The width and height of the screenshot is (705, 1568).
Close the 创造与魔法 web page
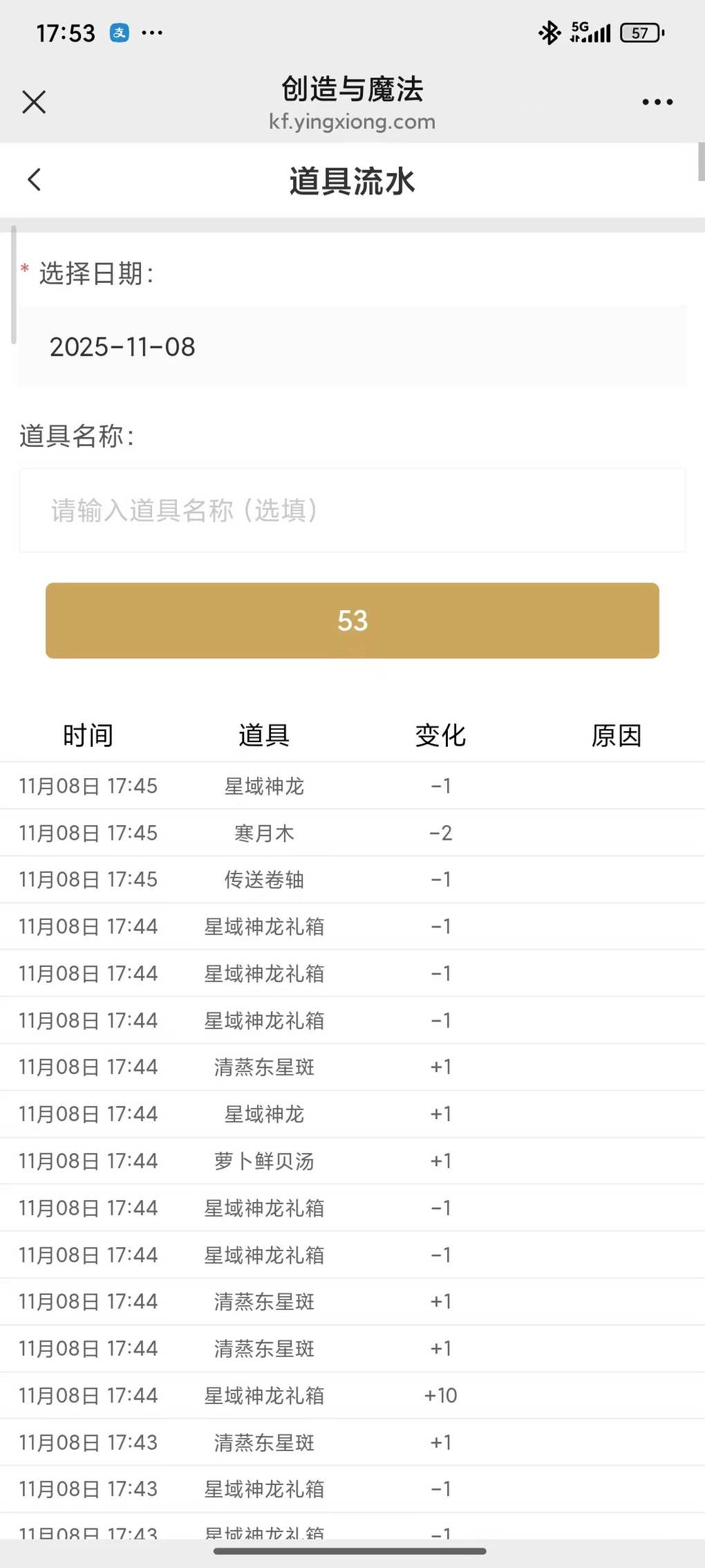(x=34, y=102)
